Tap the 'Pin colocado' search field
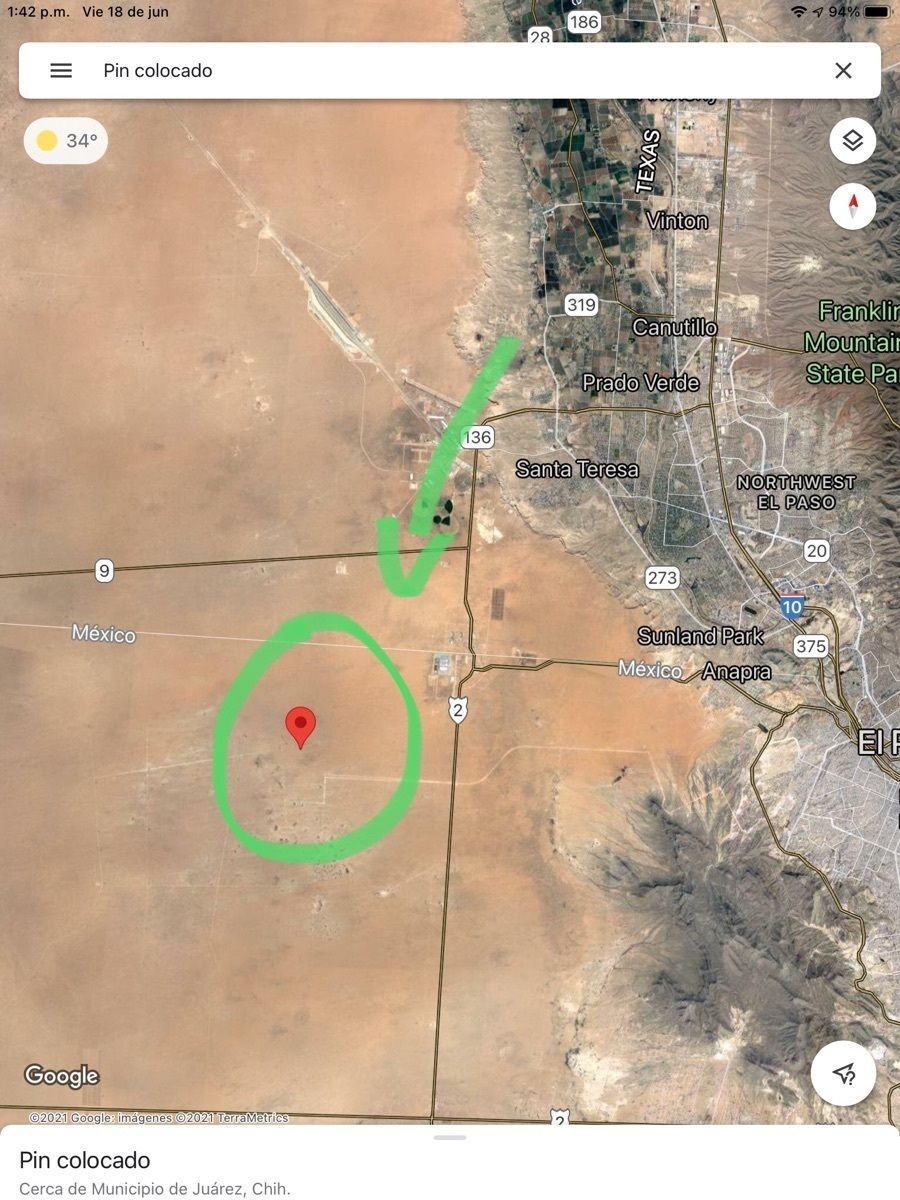This screenshot has width=900, height=1200. point(450,71)
